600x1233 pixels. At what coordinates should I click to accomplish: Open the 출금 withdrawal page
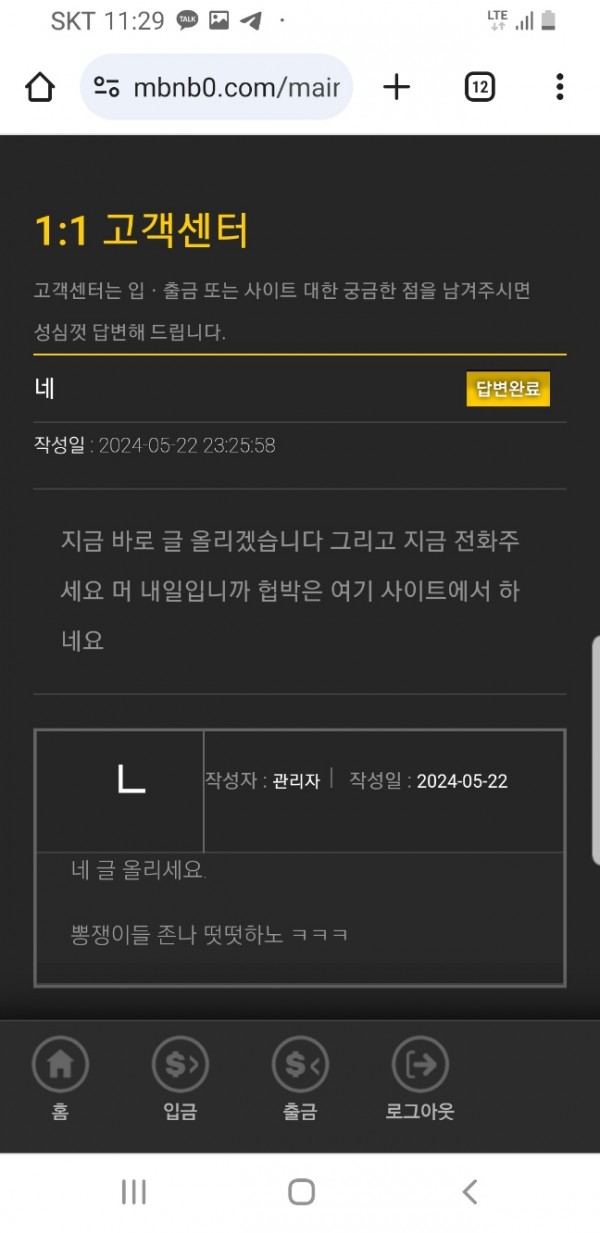click(300, 1078)
